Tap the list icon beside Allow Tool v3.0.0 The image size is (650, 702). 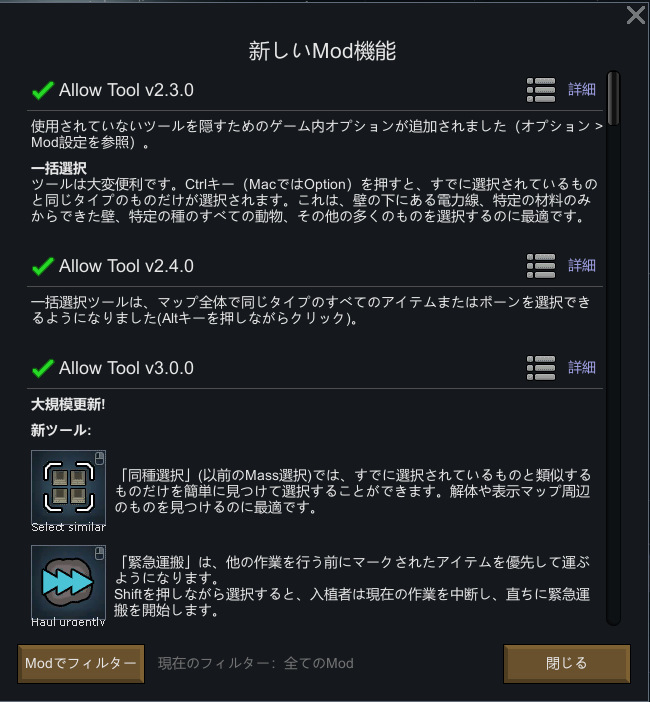click(541, 368)
